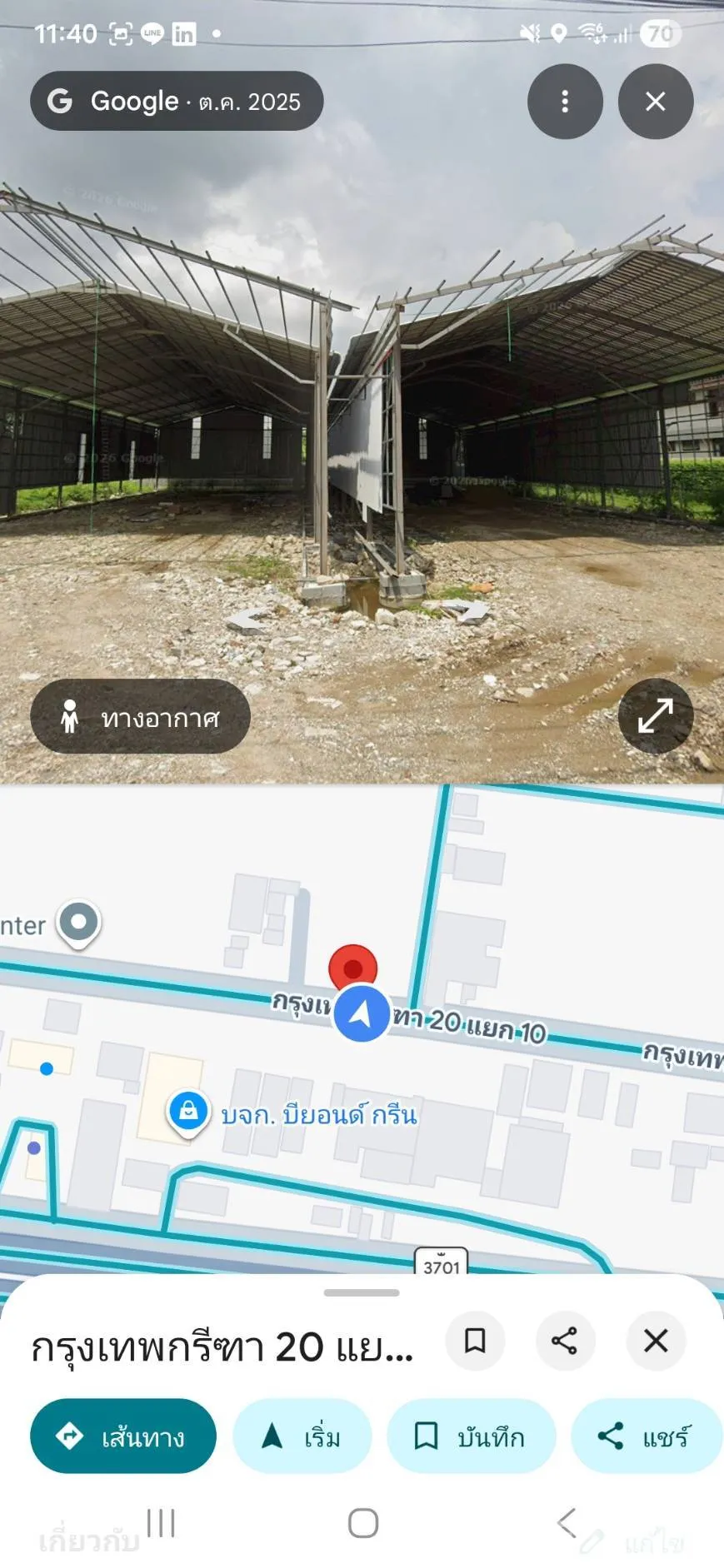Viewport: 724px width, 1568px height.
Task: Go back with the system back button
Action: (x=567, y=1523)
